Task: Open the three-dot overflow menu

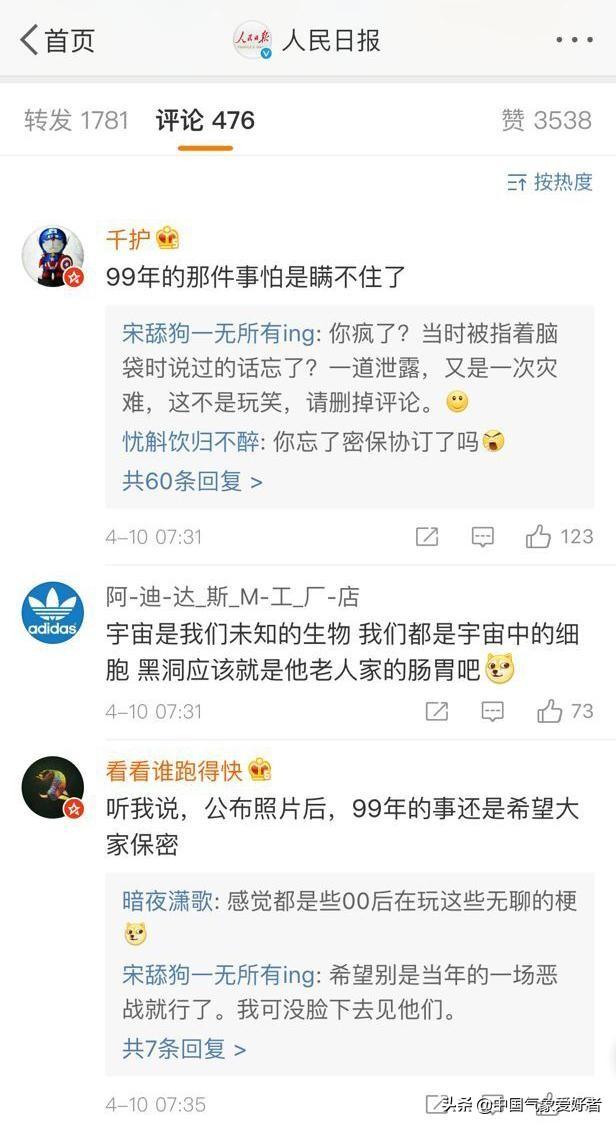Action: click(574, 41)
